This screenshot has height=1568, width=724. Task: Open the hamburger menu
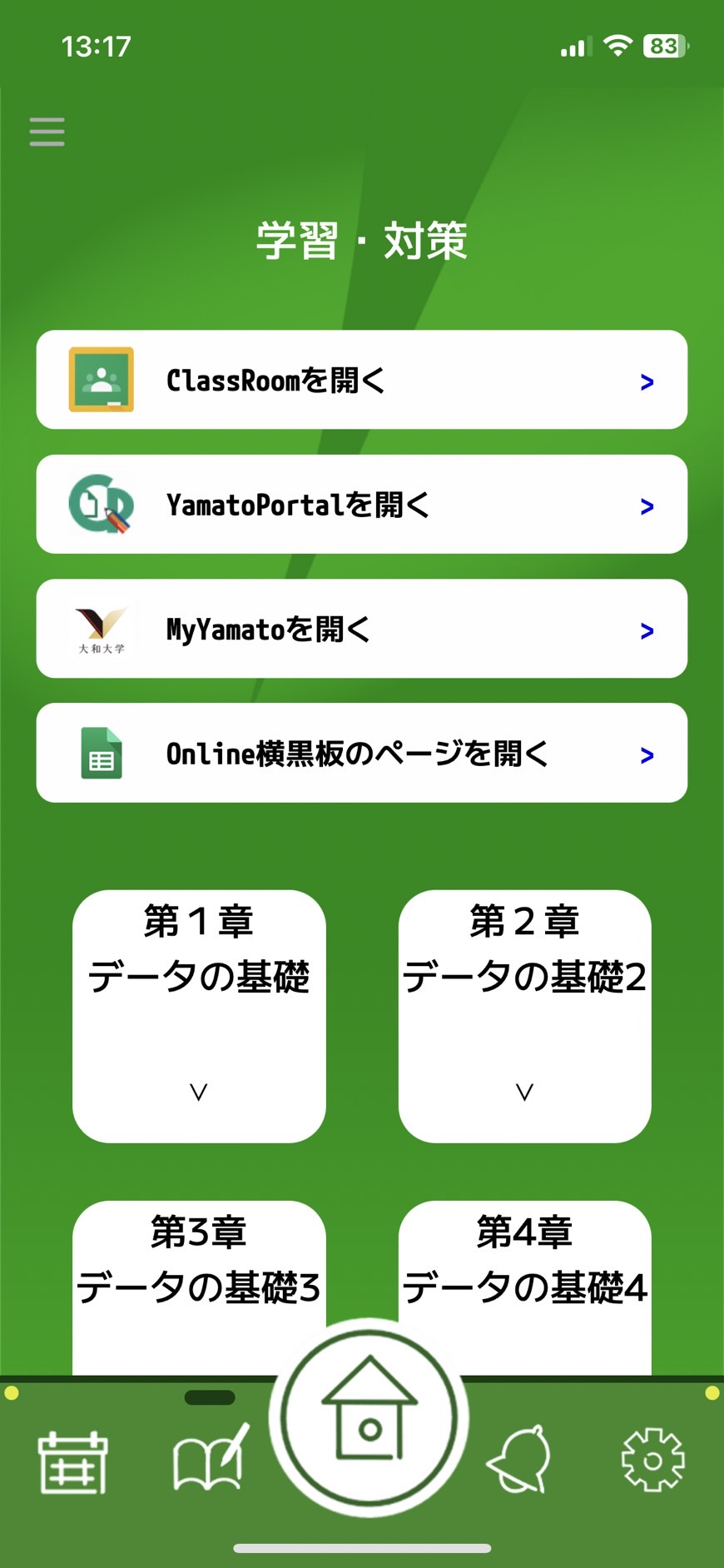coord(47,132)
